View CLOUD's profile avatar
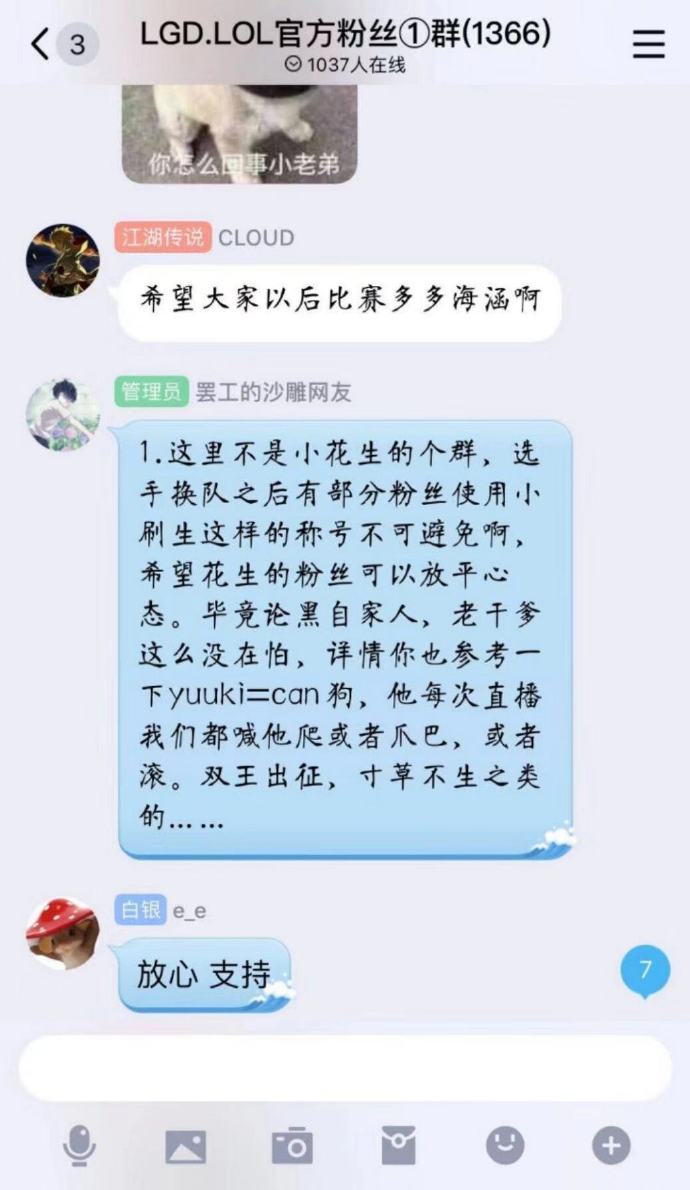This screenshot has height=1190, width=690. (62, 260)
